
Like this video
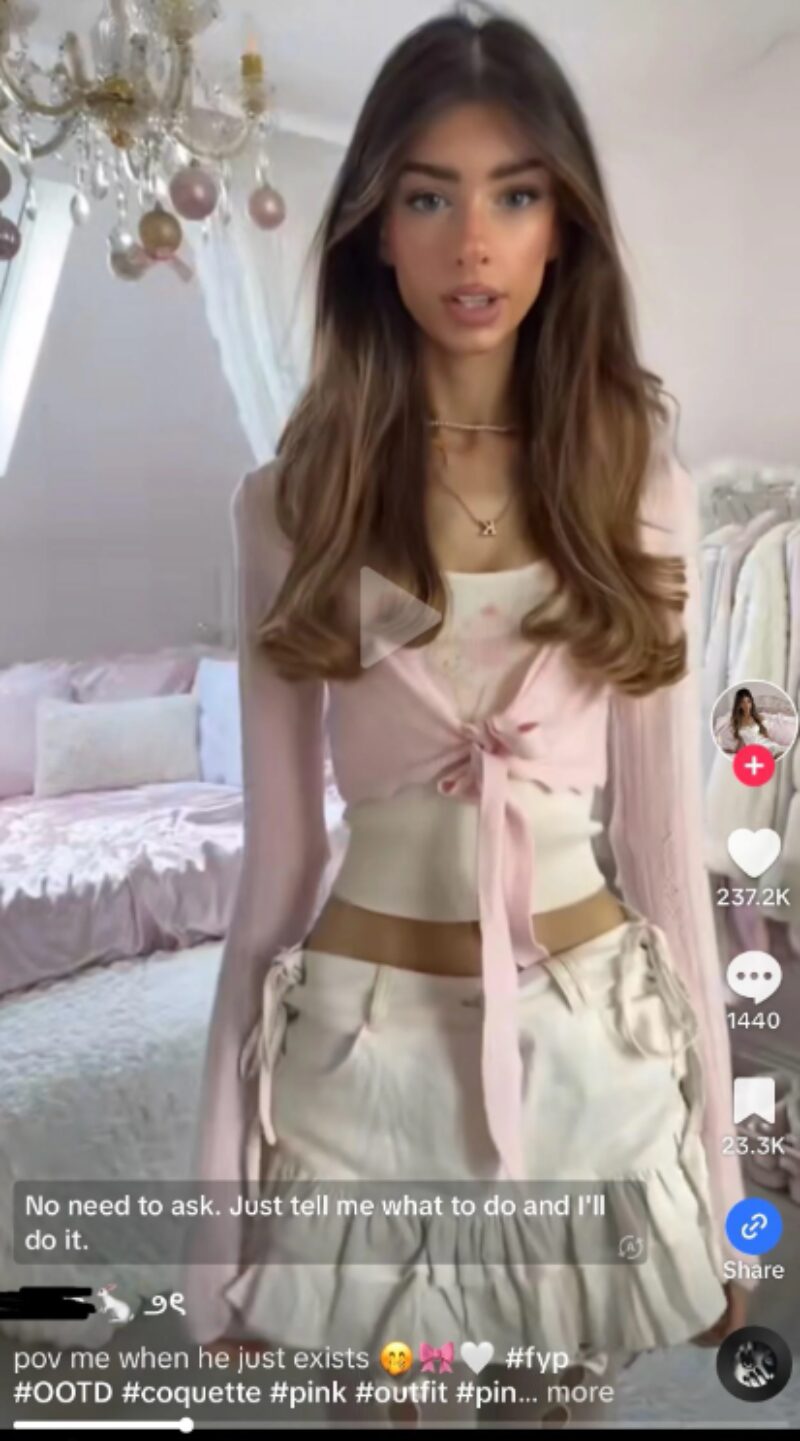tap(753, 853)
